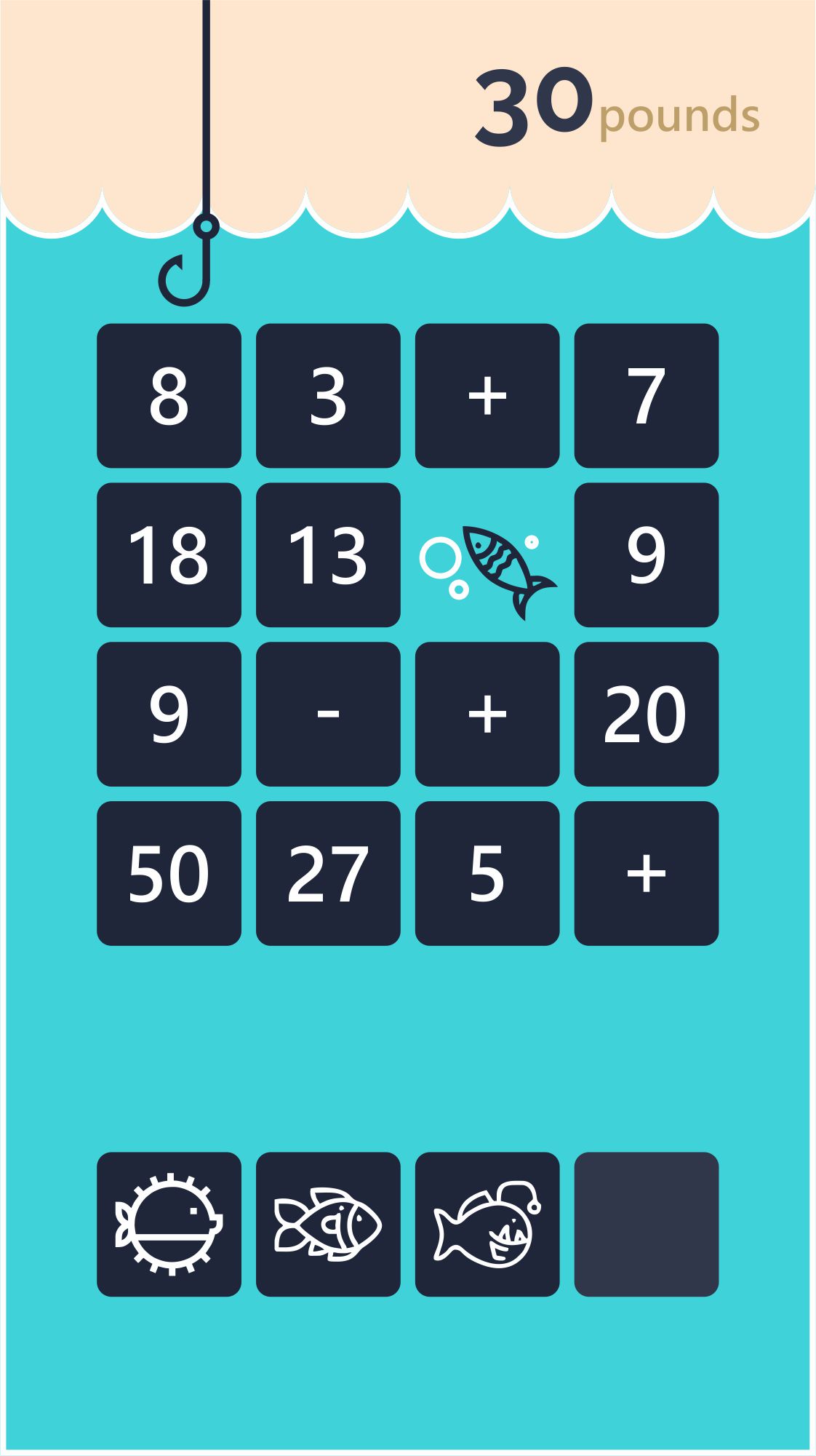The height and width of the screenshot is (1456, 816).
Task: Choose the 18 tile
Action: 169,554
